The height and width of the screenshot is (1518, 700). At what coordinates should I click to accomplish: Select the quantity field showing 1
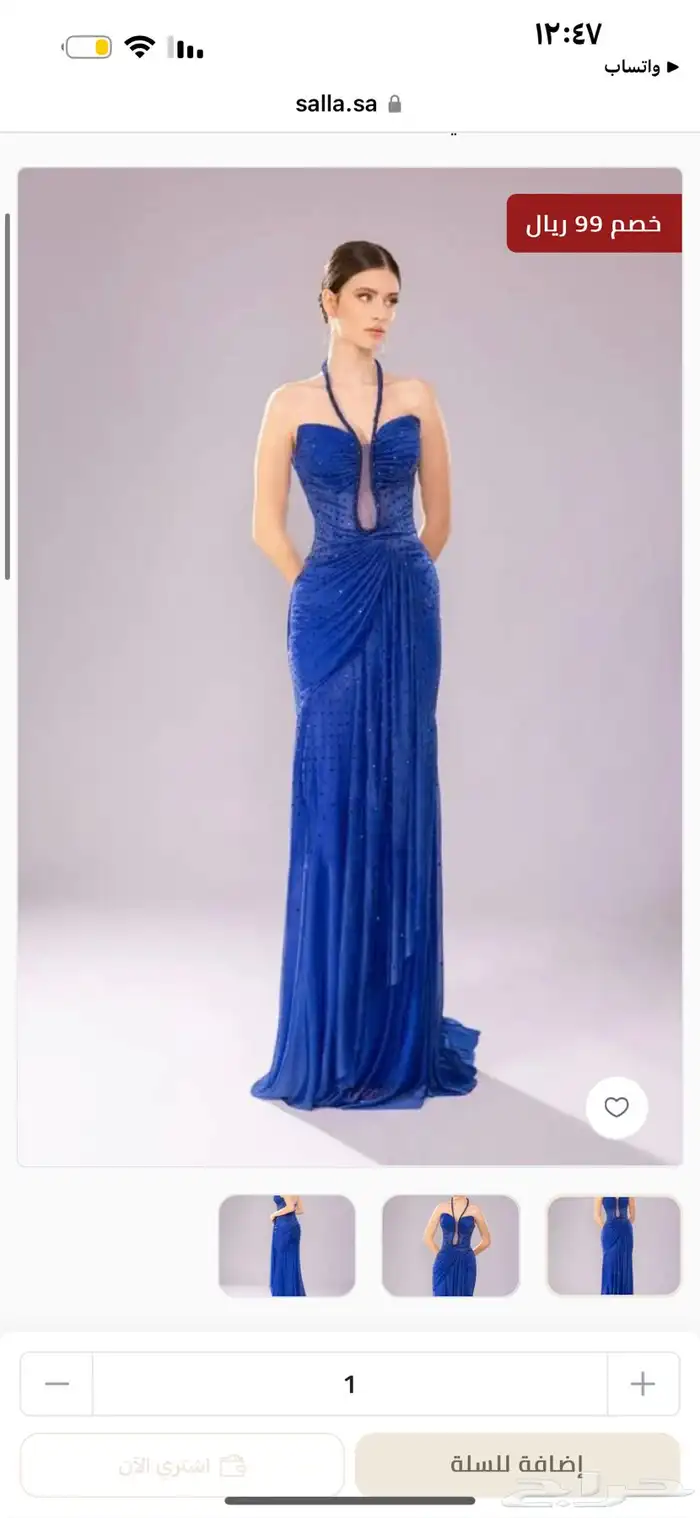350,1384
